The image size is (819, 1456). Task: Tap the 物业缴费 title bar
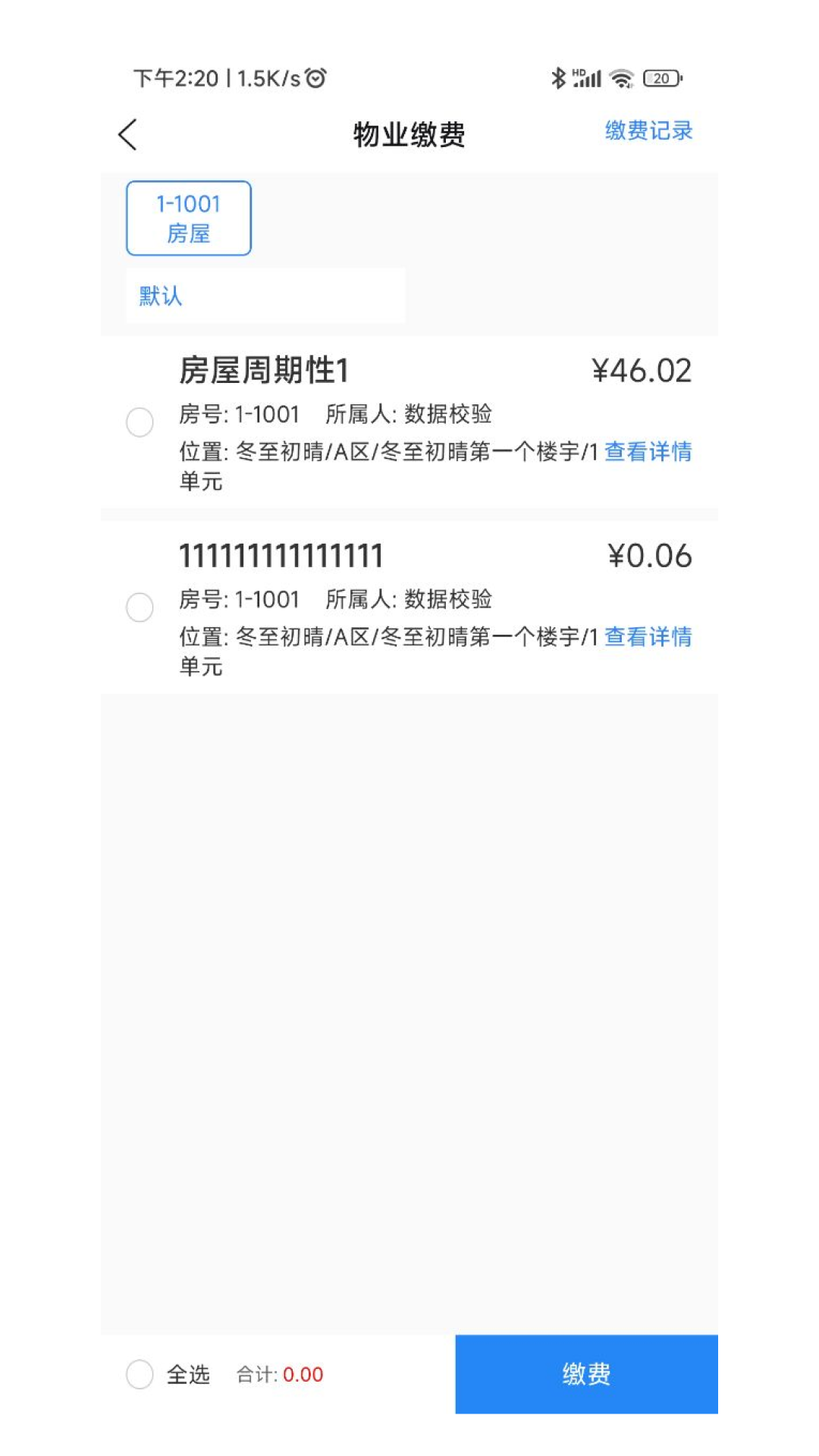click(x=409, y=133)
